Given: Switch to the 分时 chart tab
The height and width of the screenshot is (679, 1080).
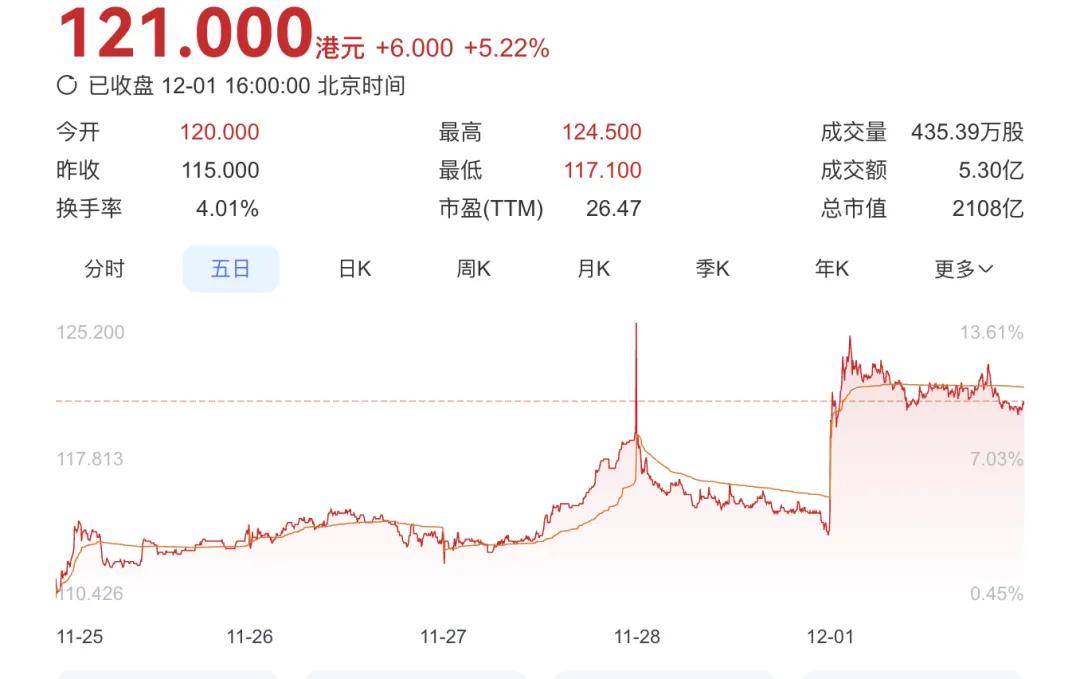Looking at the screenshot, I should click(x=105, y=269).
